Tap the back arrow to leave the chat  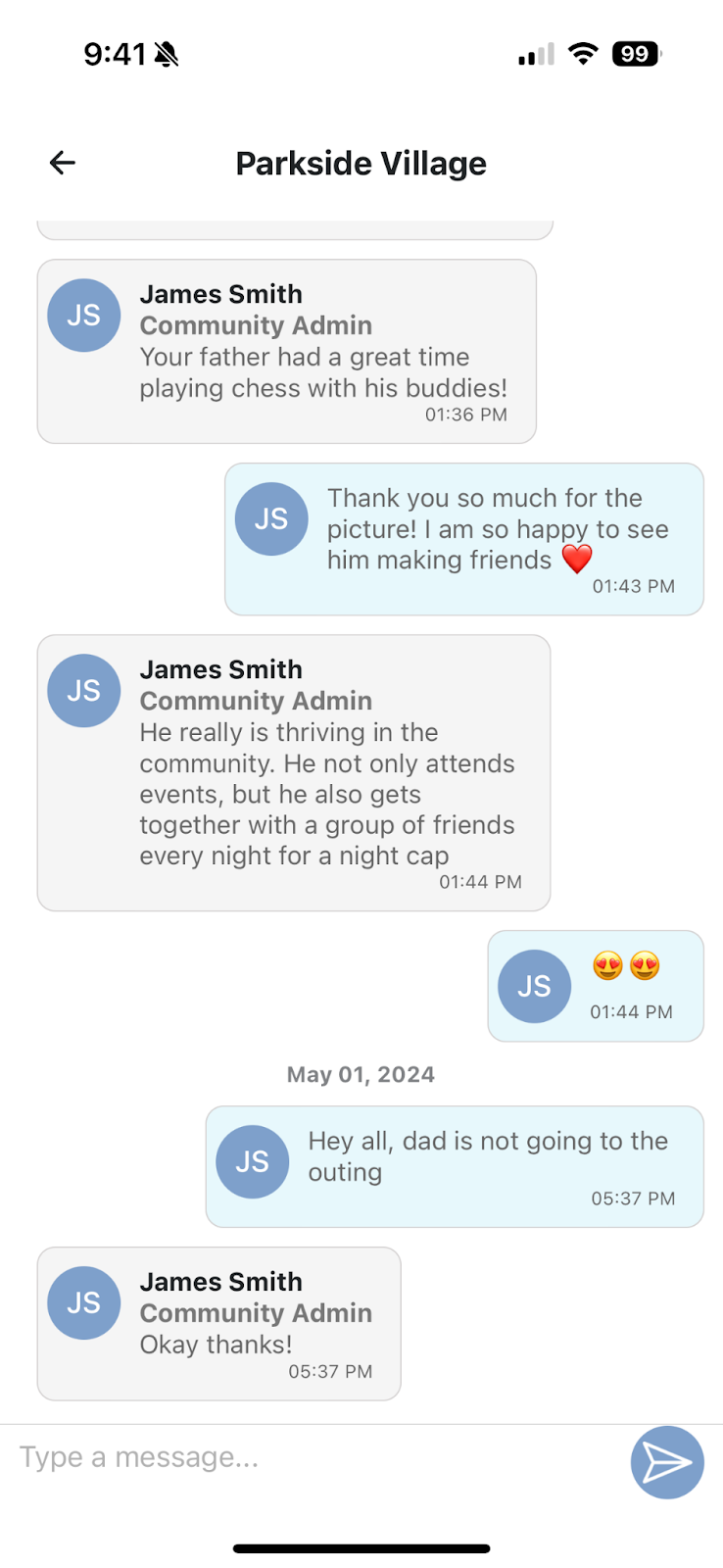(x=62, y=163)
